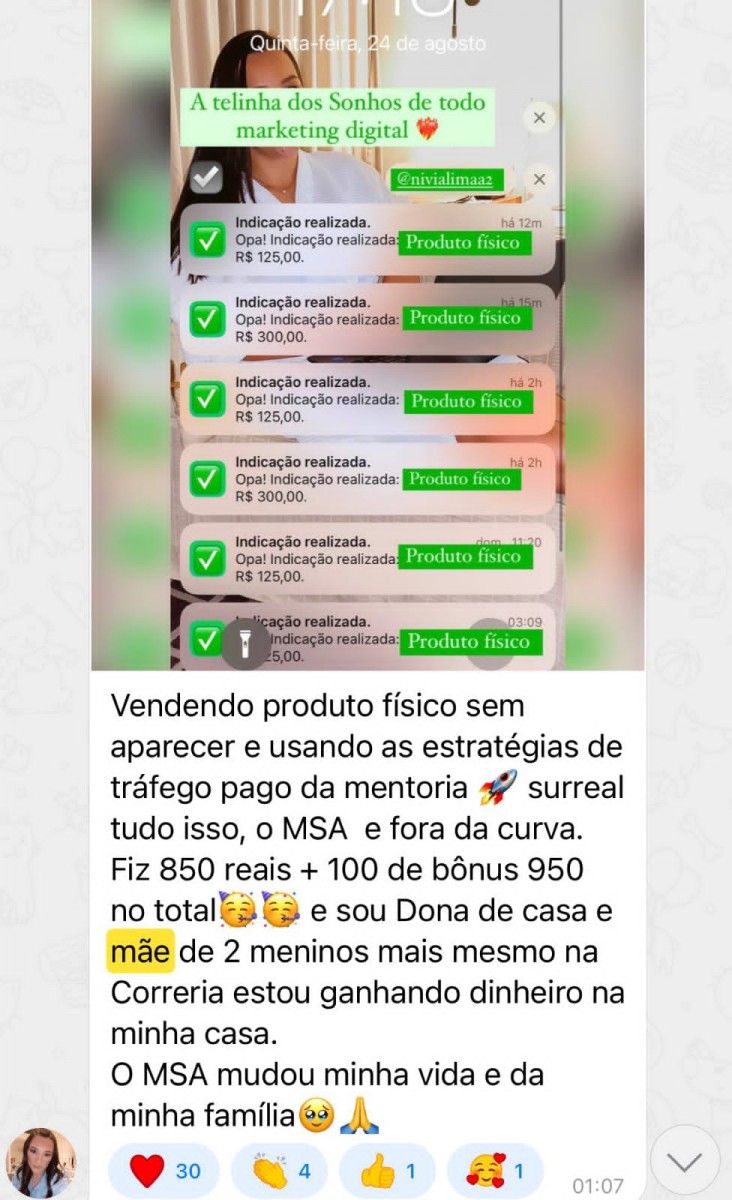Jump to the bottom of the chat
Viewport: 732px width, 1200px height.
pos(685,1161)
